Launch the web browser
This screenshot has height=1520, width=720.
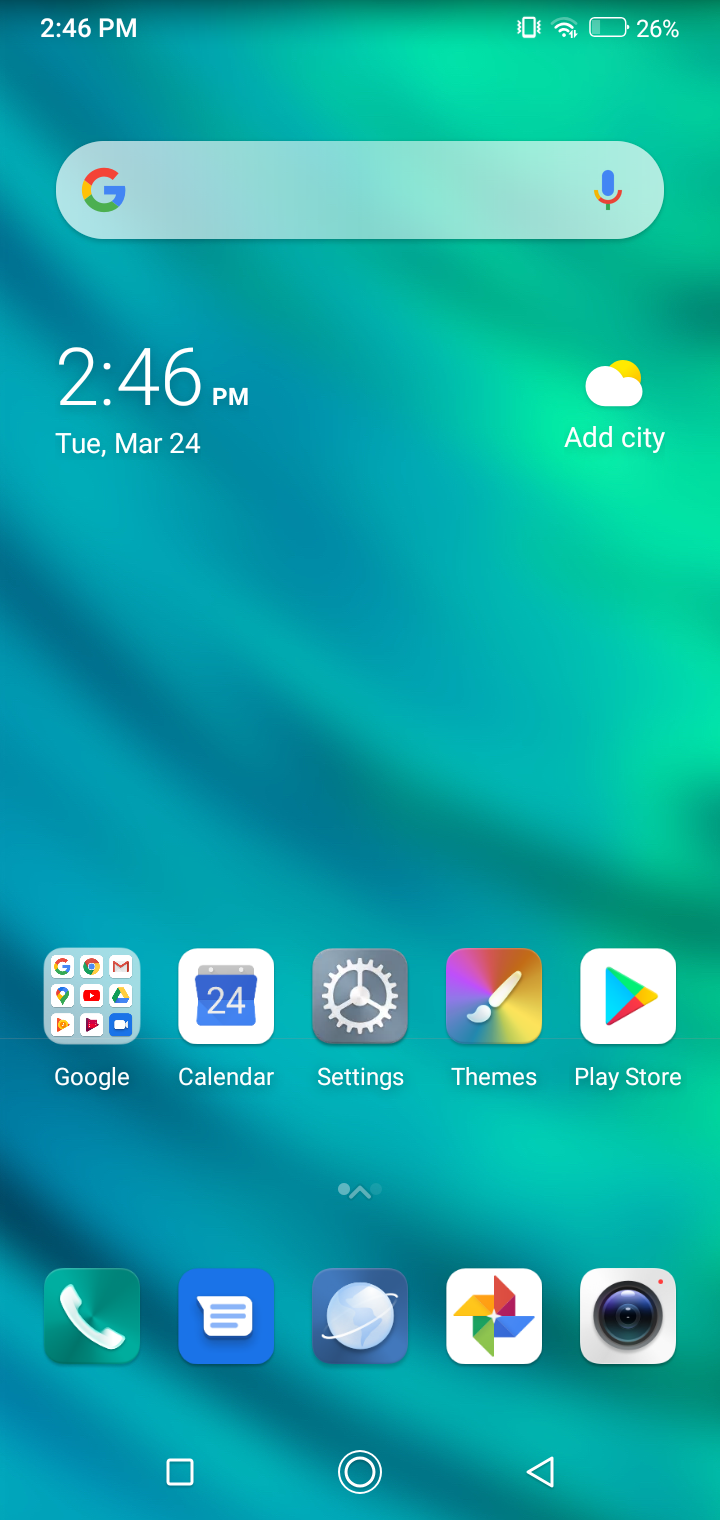click(360, 1316)
